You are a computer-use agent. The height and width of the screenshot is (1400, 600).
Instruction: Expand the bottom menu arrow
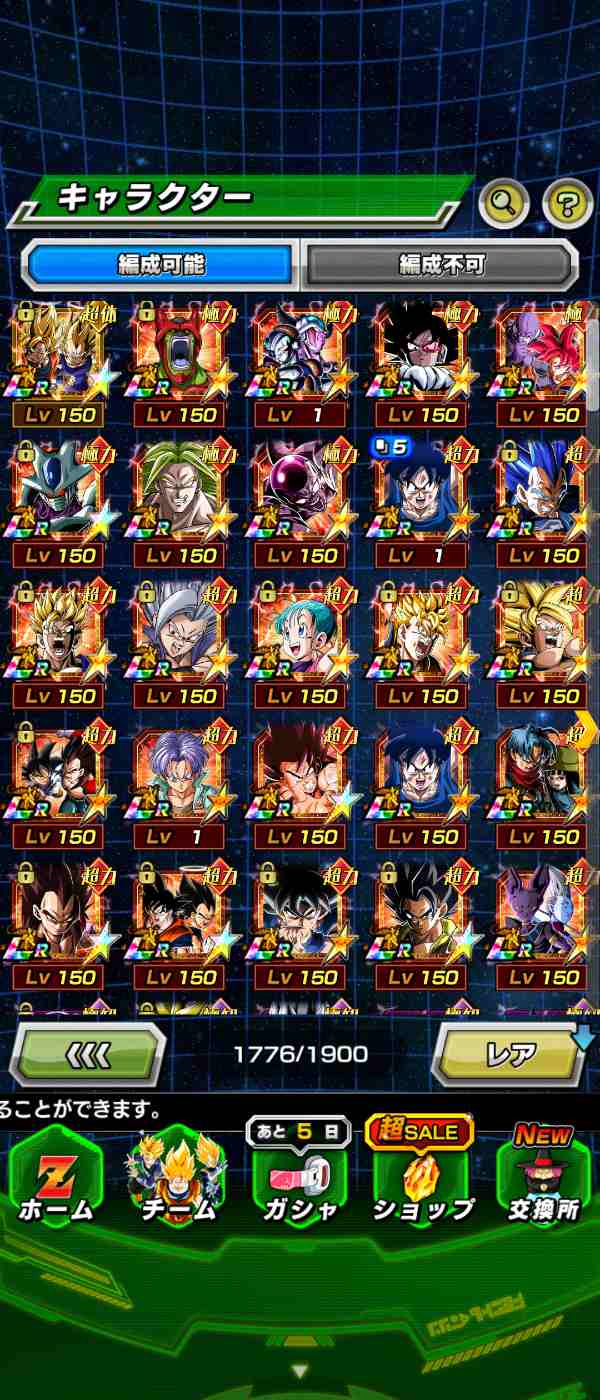coord(299,1369)
